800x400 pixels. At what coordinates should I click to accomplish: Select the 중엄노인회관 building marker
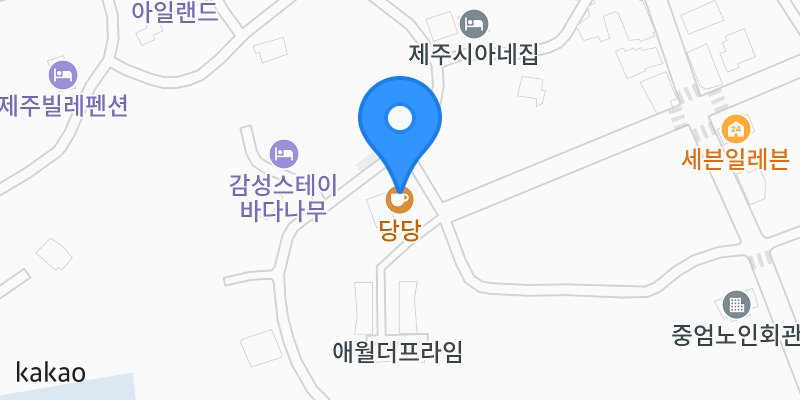[736, 305]
